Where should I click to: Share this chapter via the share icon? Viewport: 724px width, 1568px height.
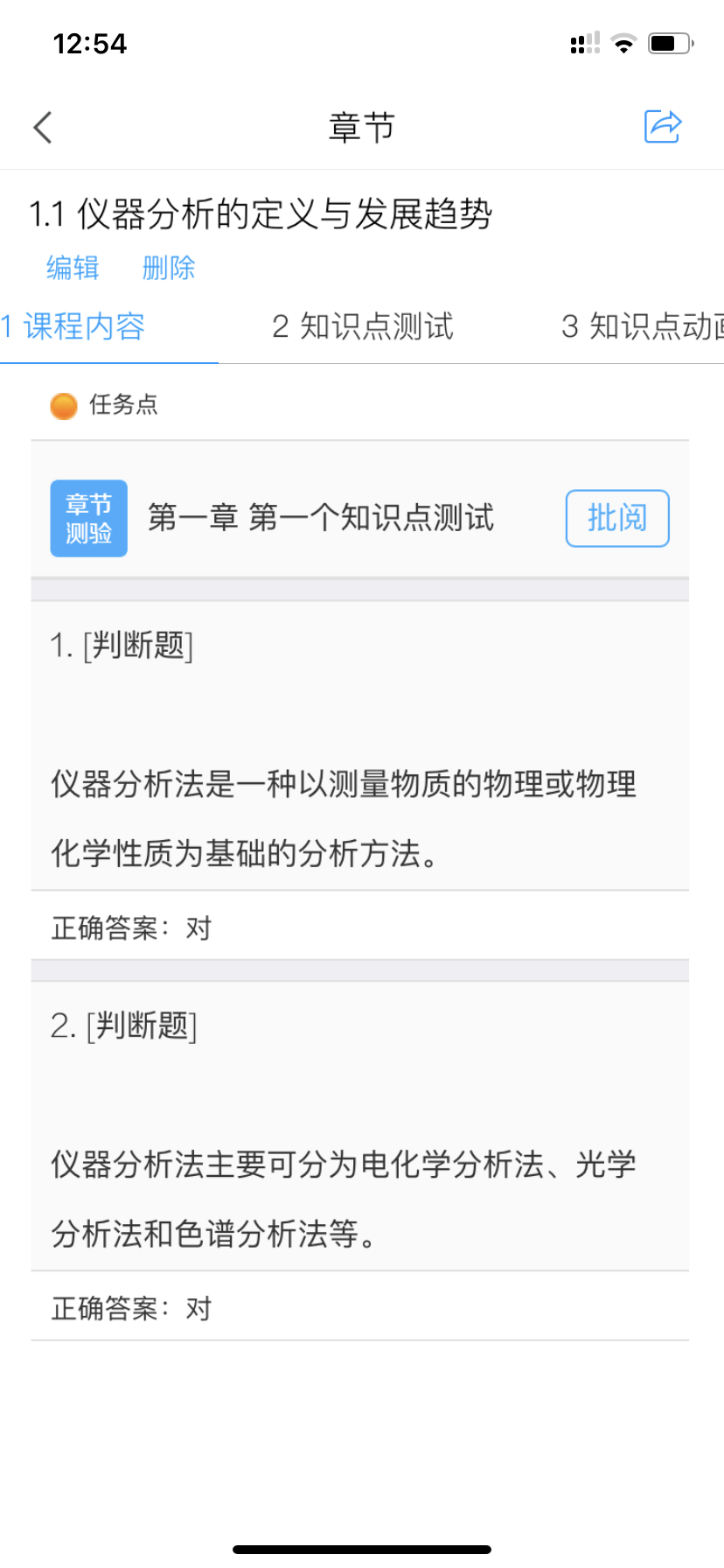coord(662,127)
